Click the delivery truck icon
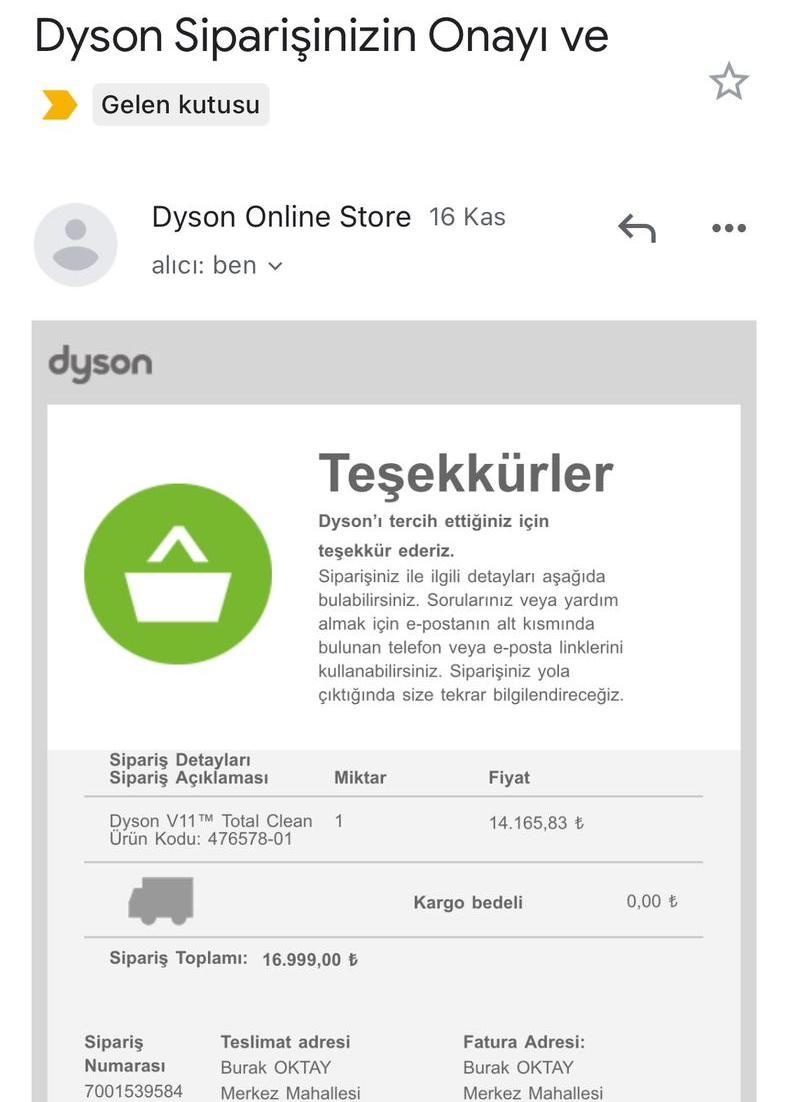 (x=159, y=900)
